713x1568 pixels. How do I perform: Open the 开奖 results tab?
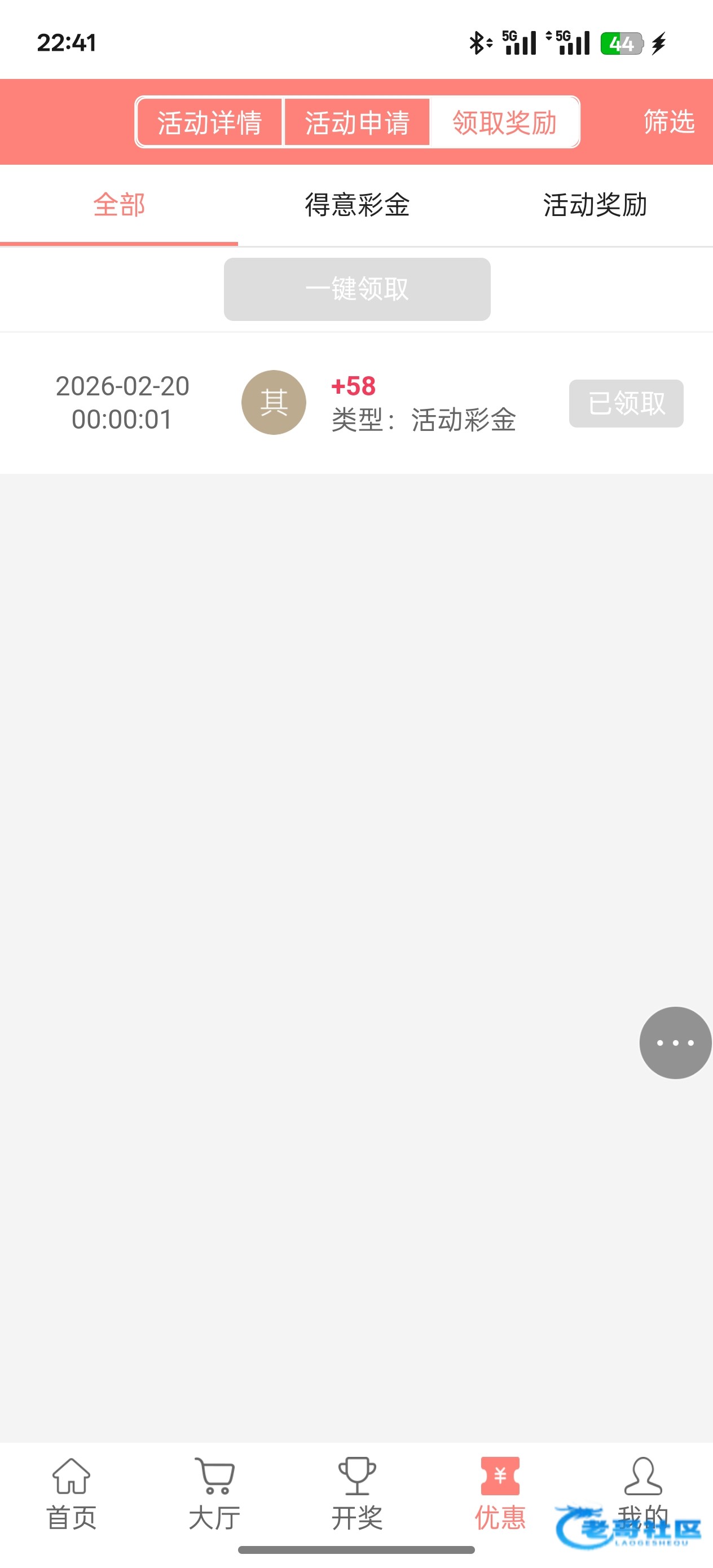357,1494
